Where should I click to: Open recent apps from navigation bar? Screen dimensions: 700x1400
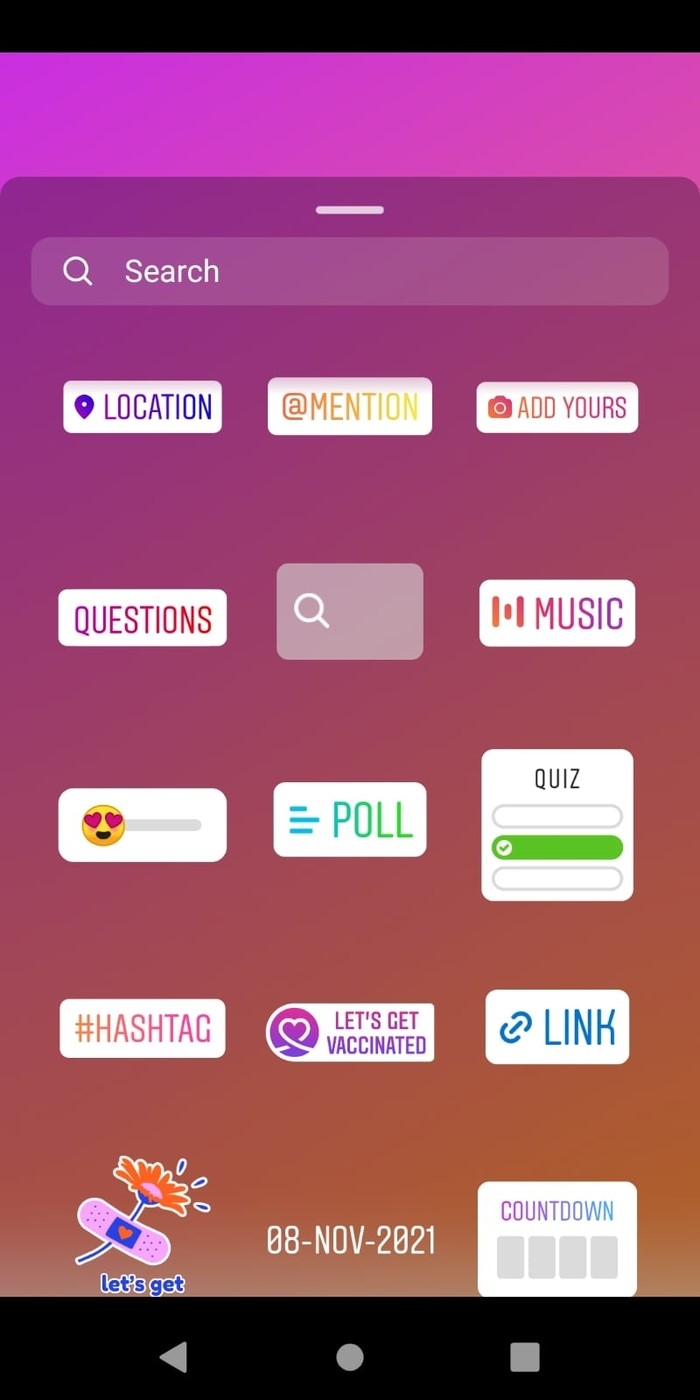click(x=525, y=1357)
